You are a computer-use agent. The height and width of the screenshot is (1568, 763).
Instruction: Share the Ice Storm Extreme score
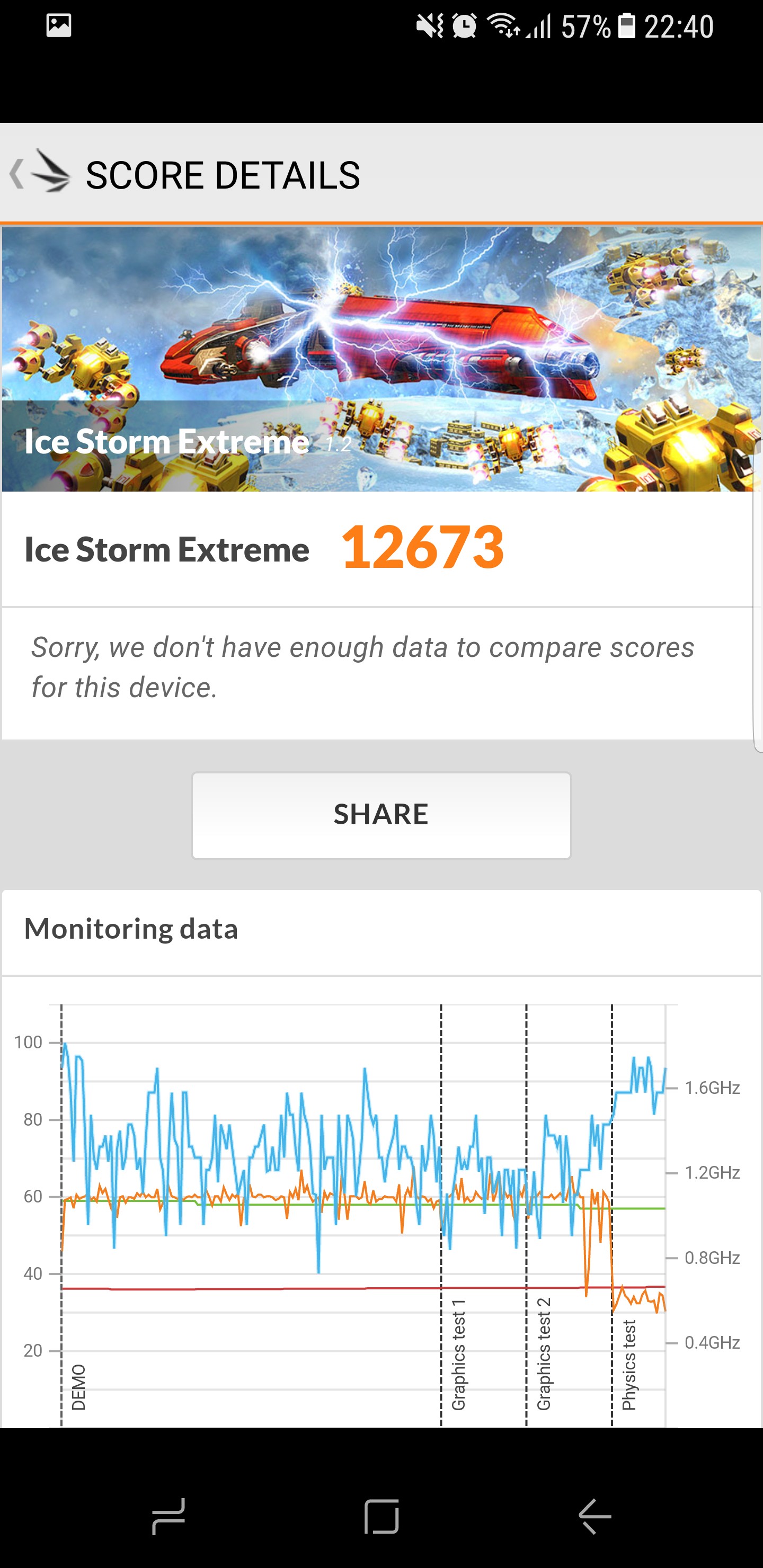coord(381,815)
